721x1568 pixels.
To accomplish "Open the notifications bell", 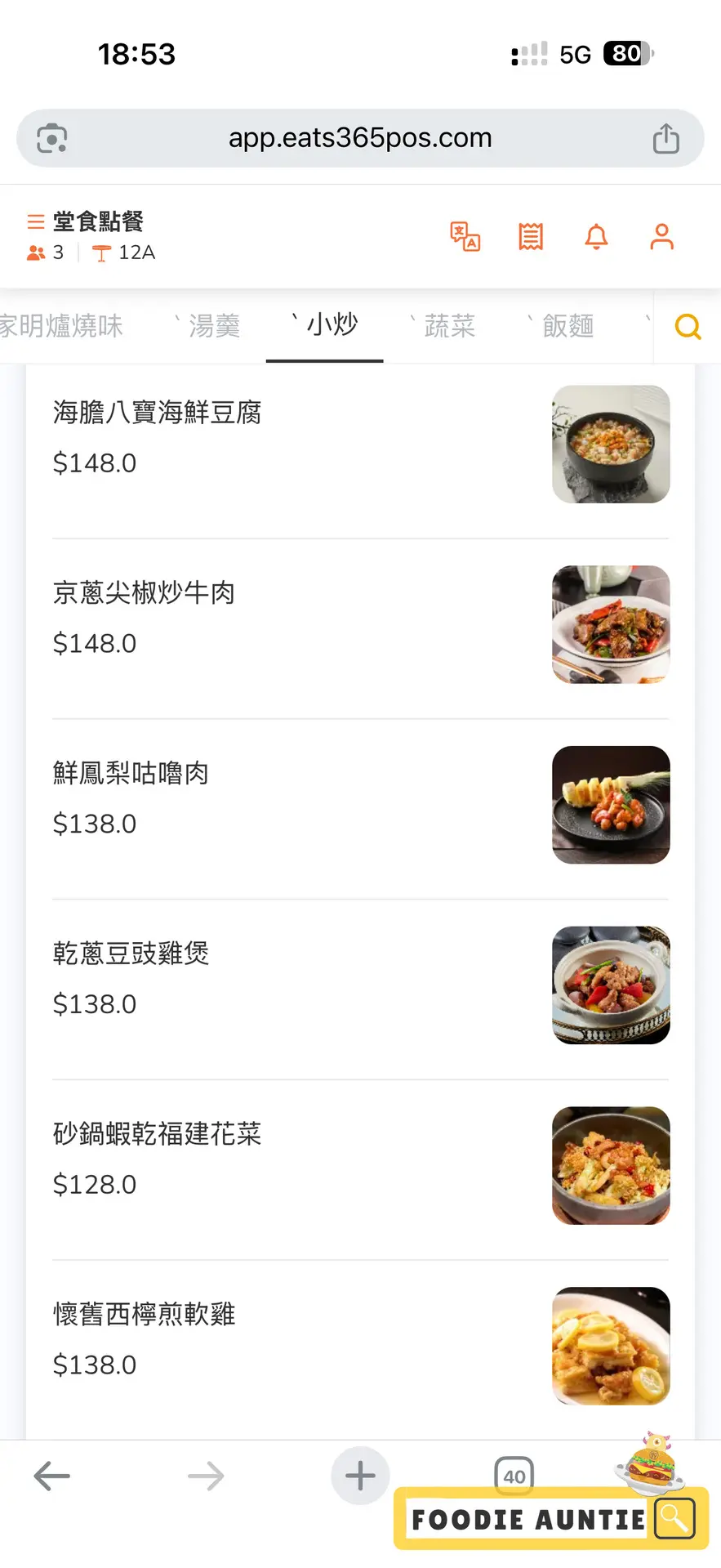I will (x=597, y=237).
